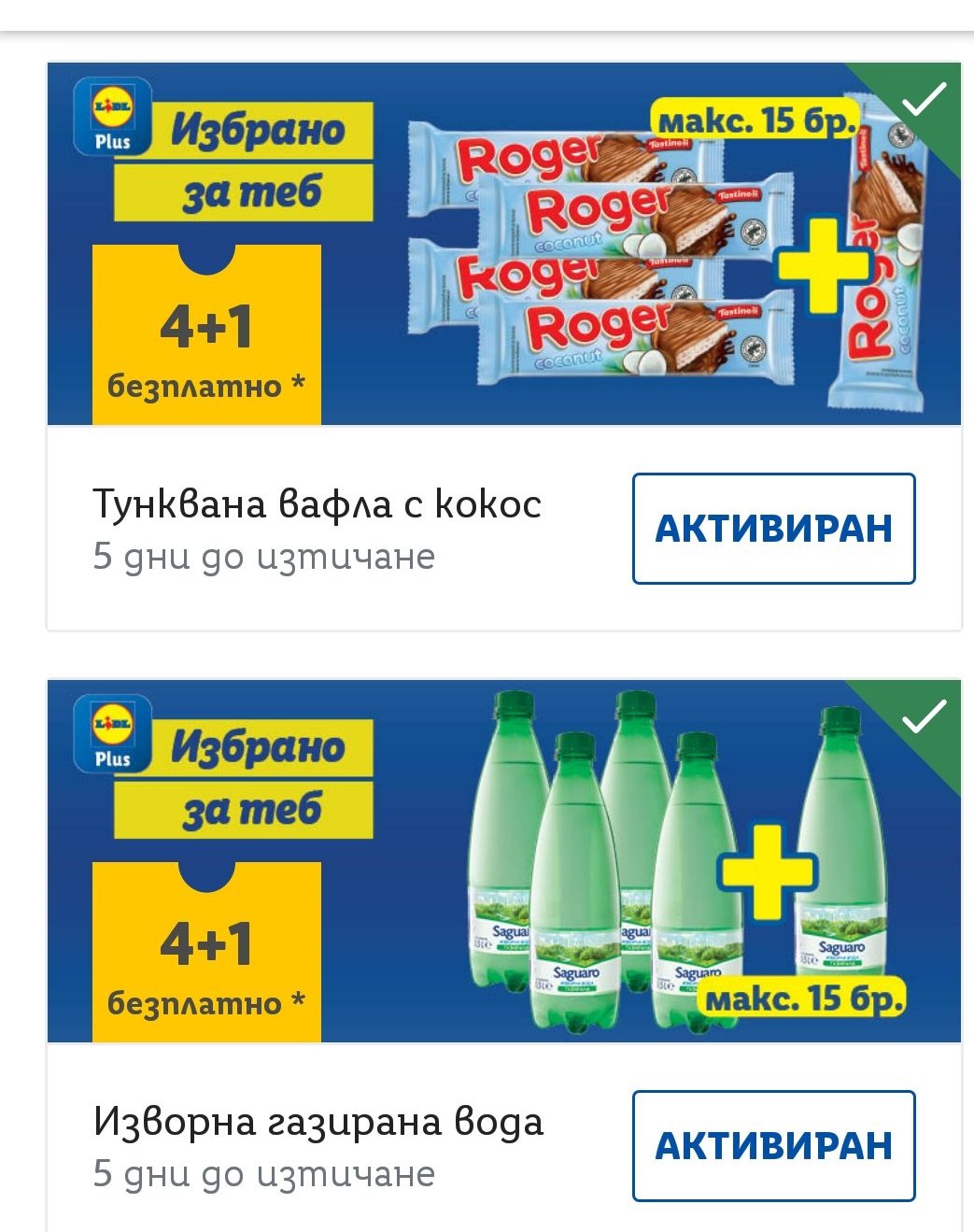Open the Roger coconut wafer coupon card

pyautogui.click(x=504, y=245)
